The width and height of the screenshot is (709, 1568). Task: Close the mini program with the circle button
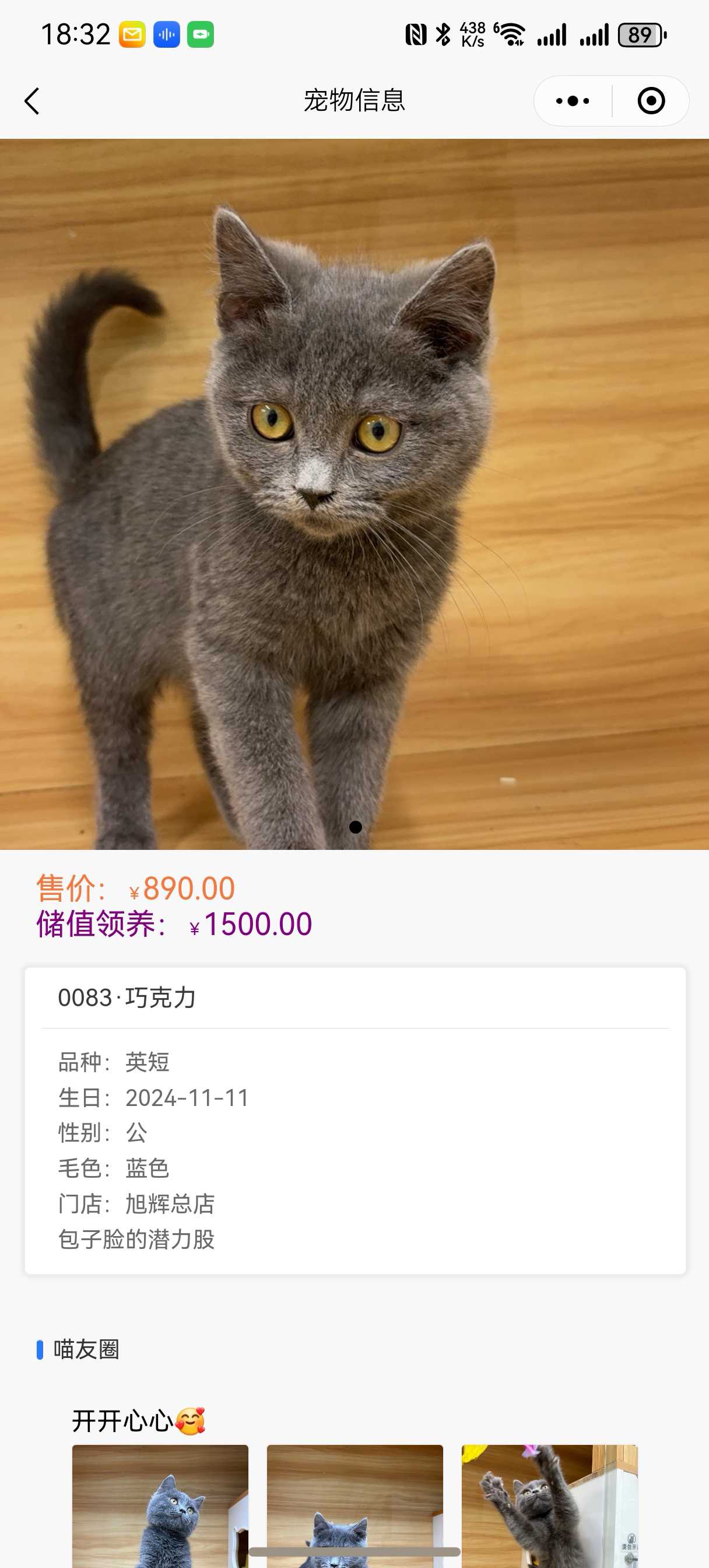tap(651, 101)
